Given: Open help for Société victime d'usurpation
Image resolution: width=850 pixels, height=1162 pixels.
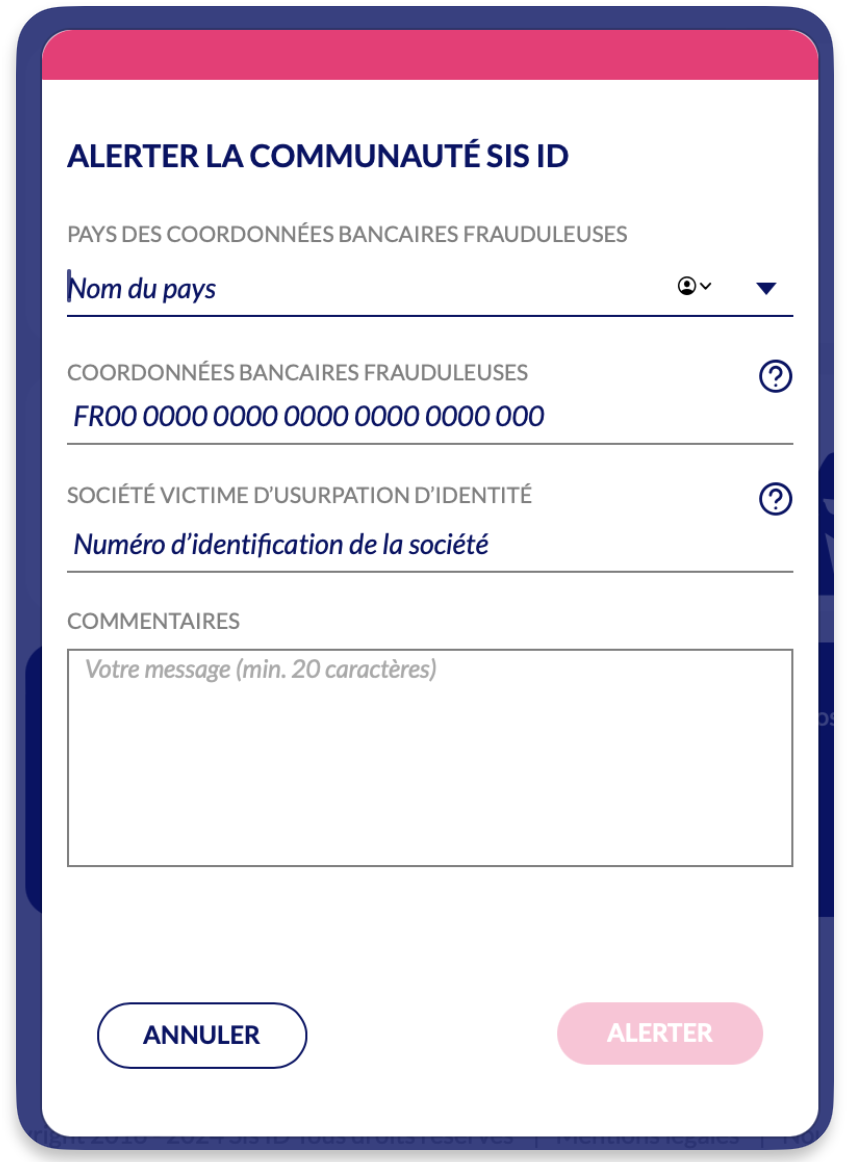Looking at the screenshot, I should click(x=775, y=499).
